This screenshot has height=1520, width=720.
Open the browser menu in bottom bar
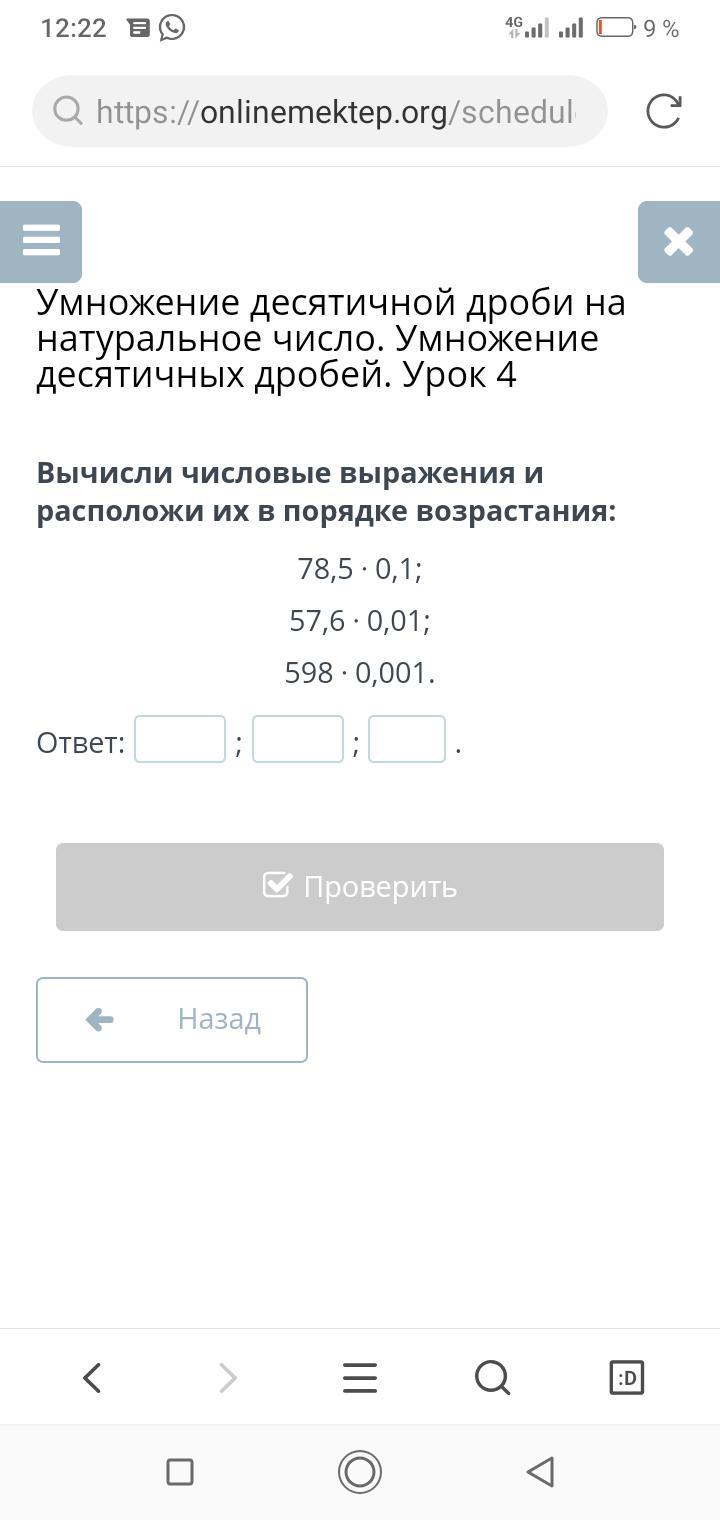360,1378
